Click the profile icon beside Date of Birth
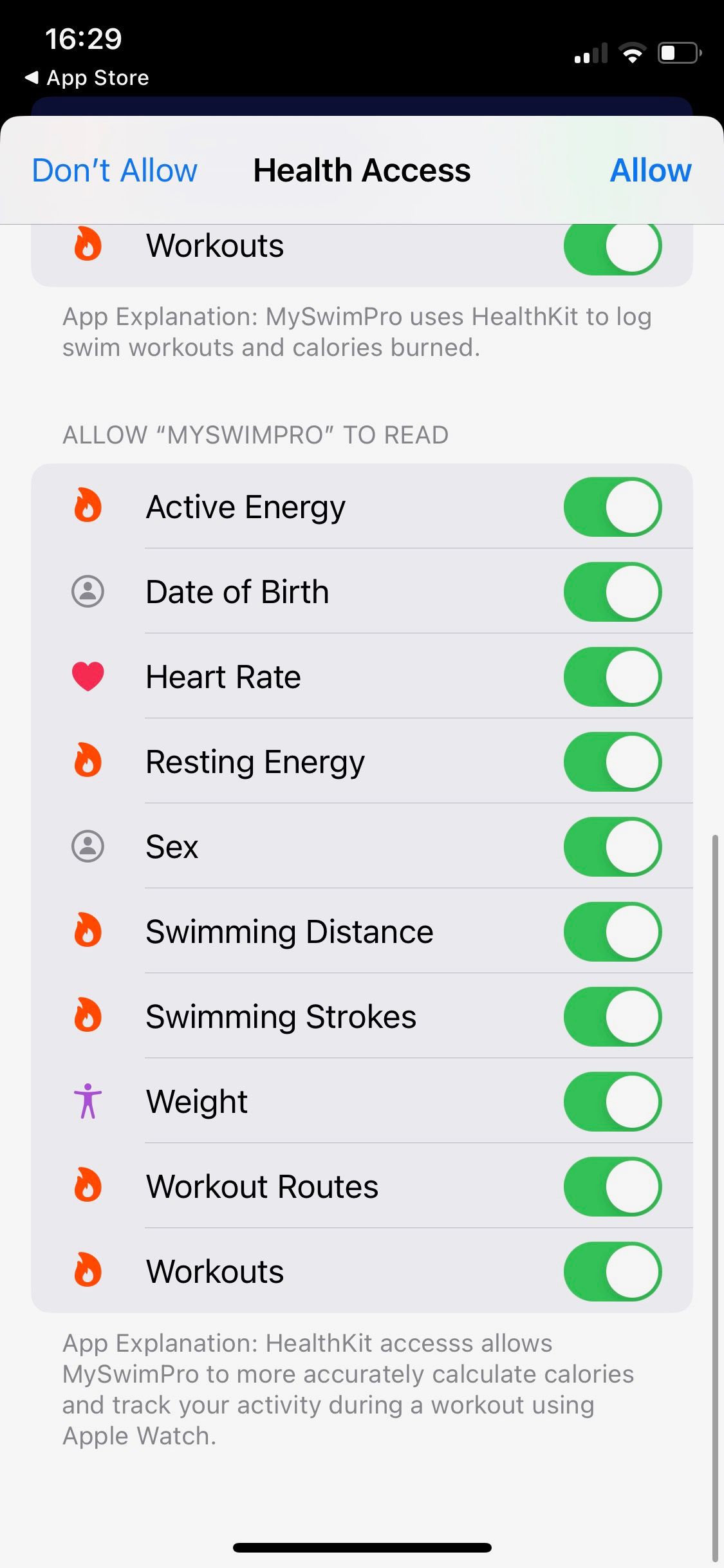This screenshot has height=1568, width=724. [88, 592]
